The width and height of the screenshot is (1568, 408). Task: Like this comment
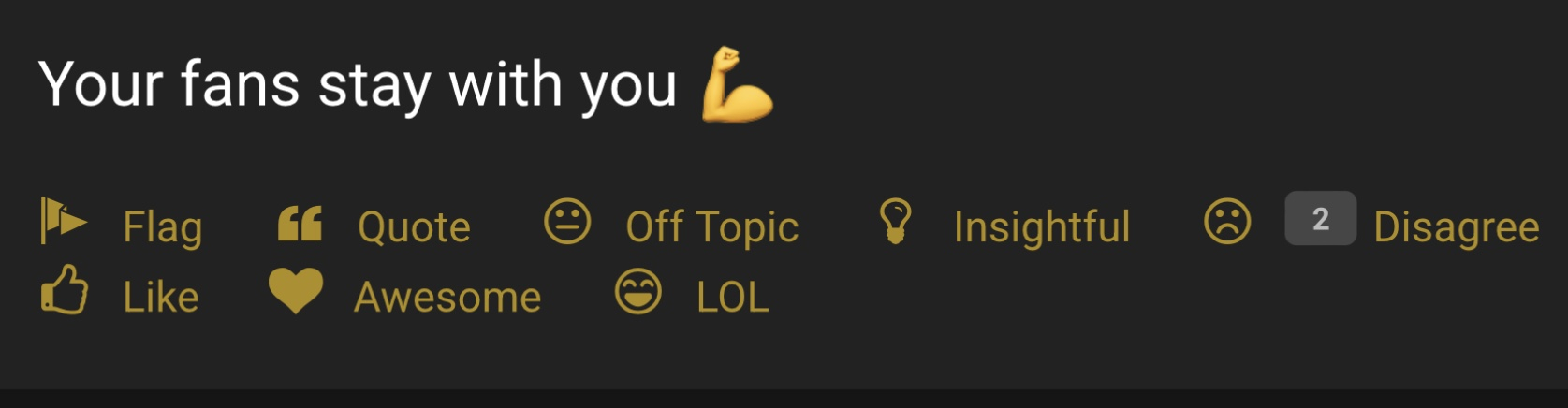120,296
